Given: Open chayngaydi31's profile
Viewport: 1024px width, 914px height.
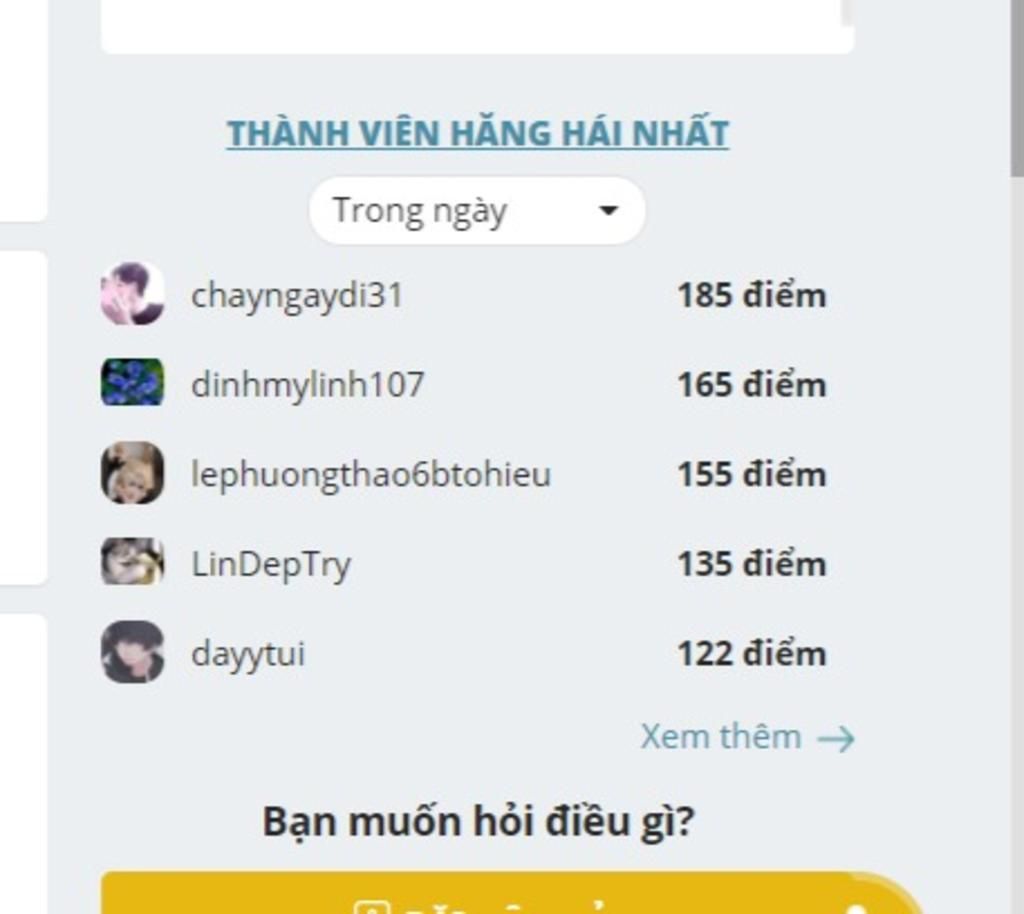Looking at the screenshot, I should pos(296,295).
